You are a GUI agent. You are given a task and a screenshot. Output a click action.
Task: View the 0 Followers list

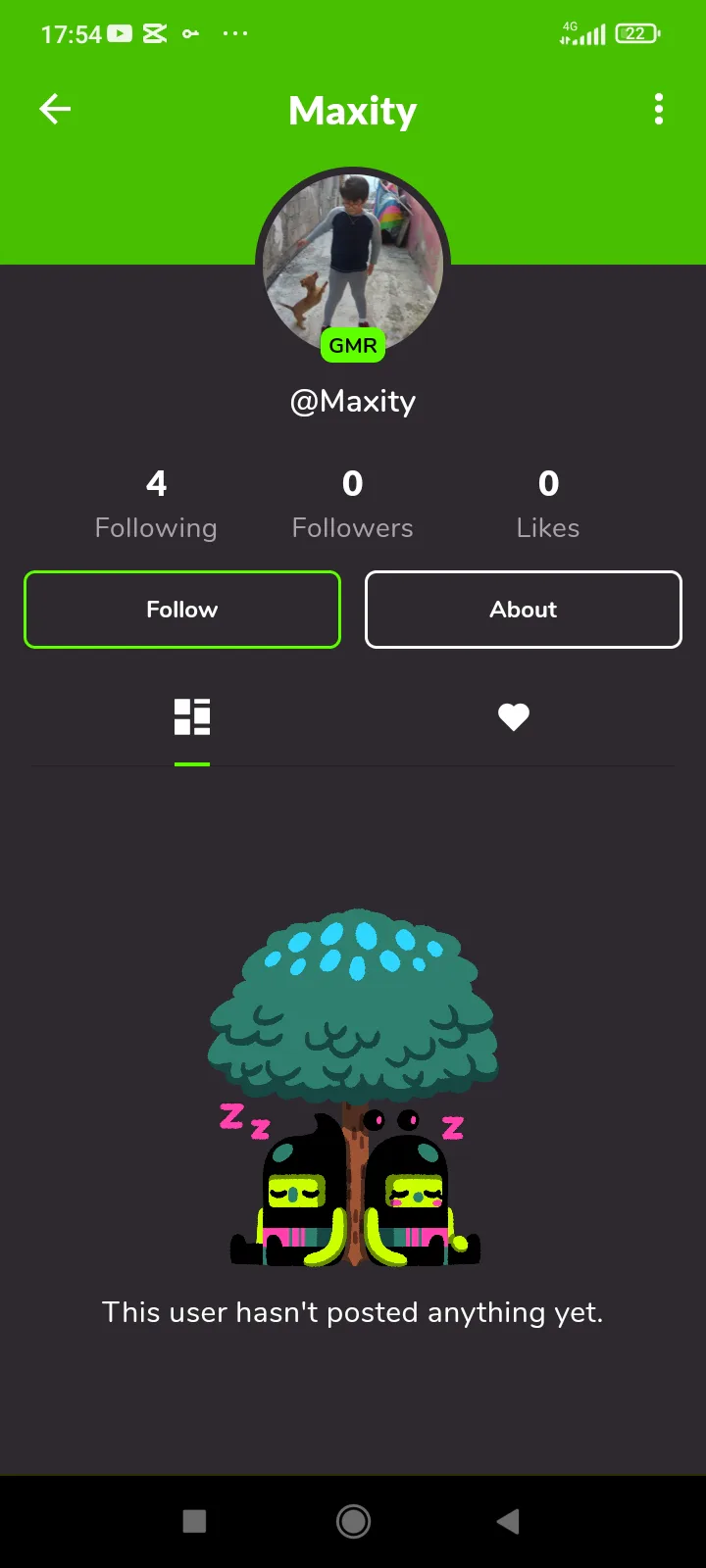point(353,505)
